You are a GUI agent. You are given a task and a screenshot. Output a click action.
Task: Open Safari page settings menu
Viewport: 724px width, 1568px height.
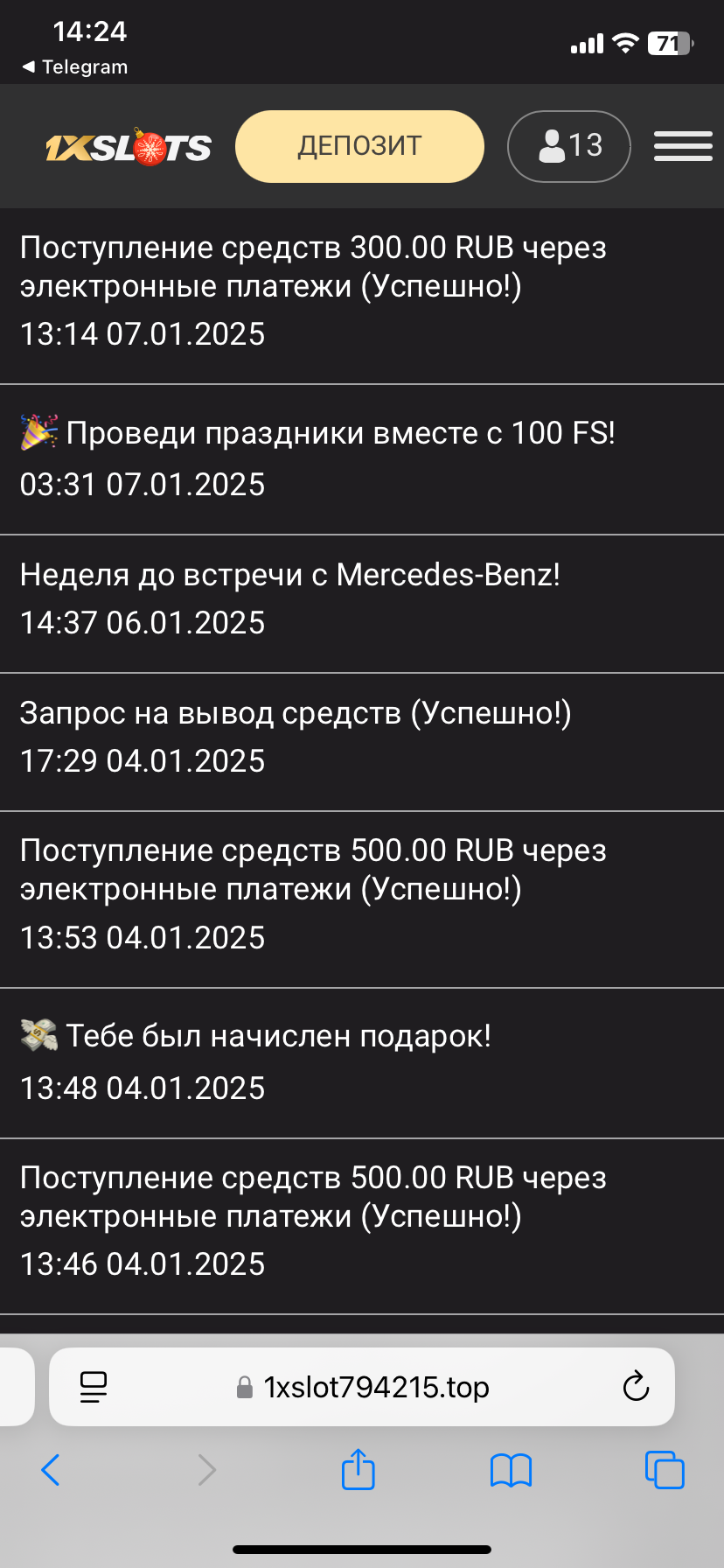[93, 1387]
